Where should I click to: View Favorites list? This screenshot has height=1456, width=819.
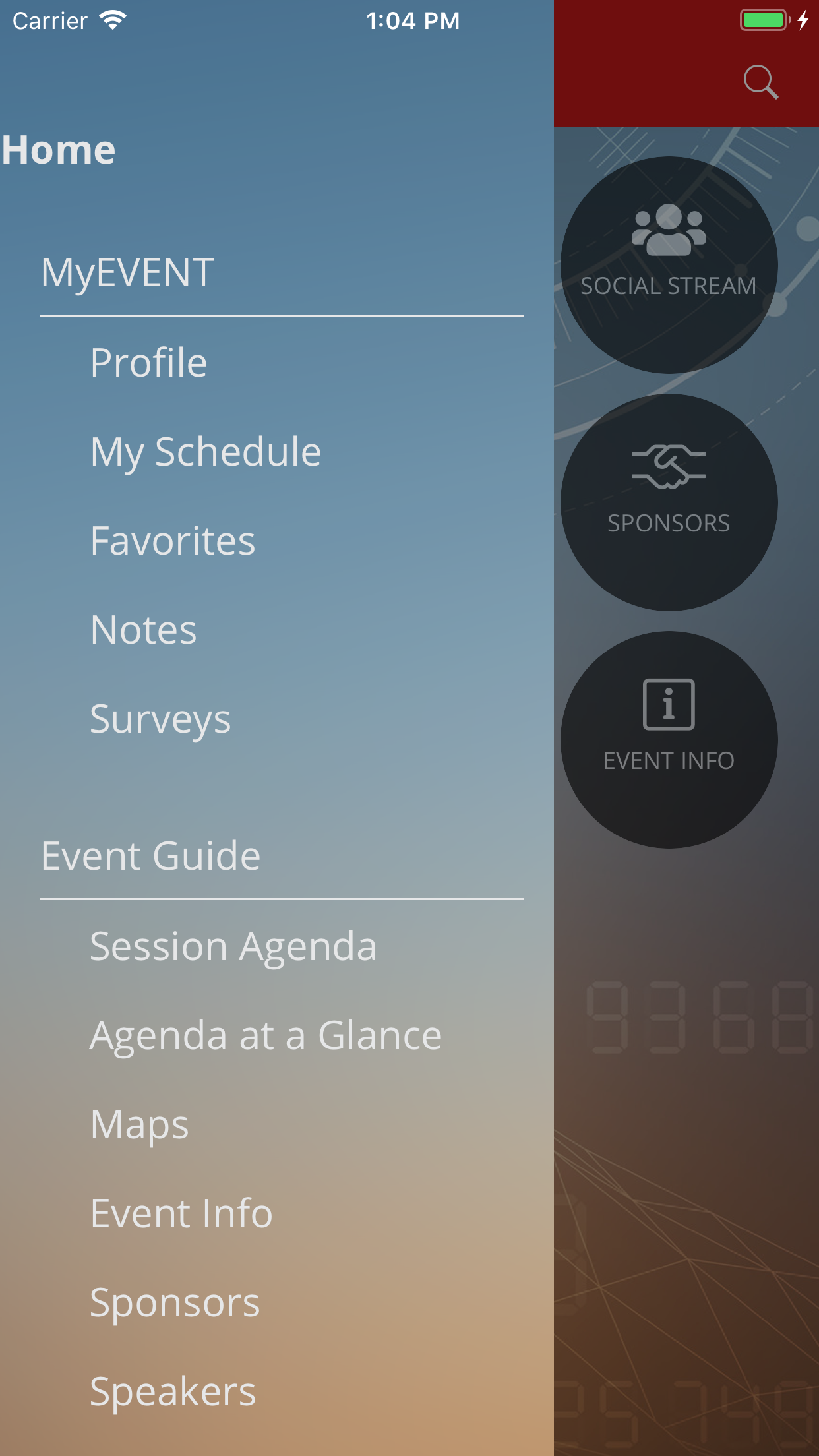(173, 541)
